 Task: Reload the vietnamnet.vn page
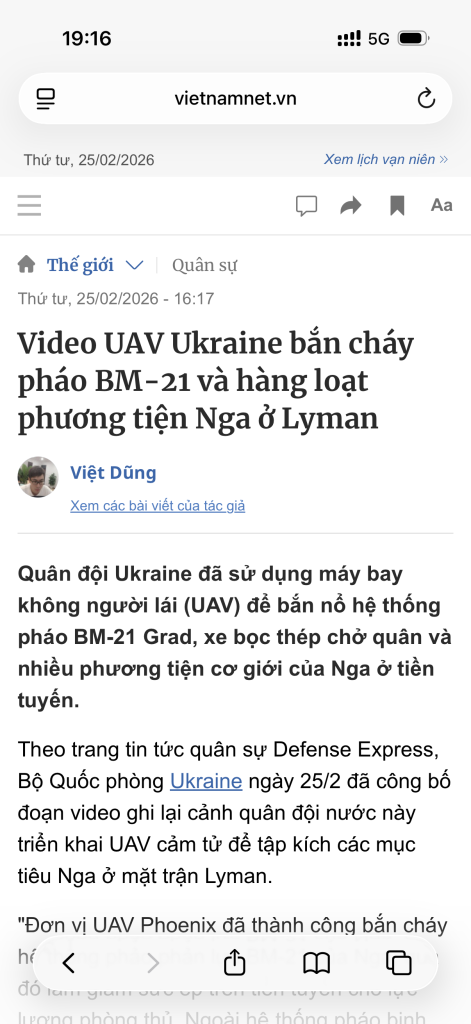coord(426,99)
